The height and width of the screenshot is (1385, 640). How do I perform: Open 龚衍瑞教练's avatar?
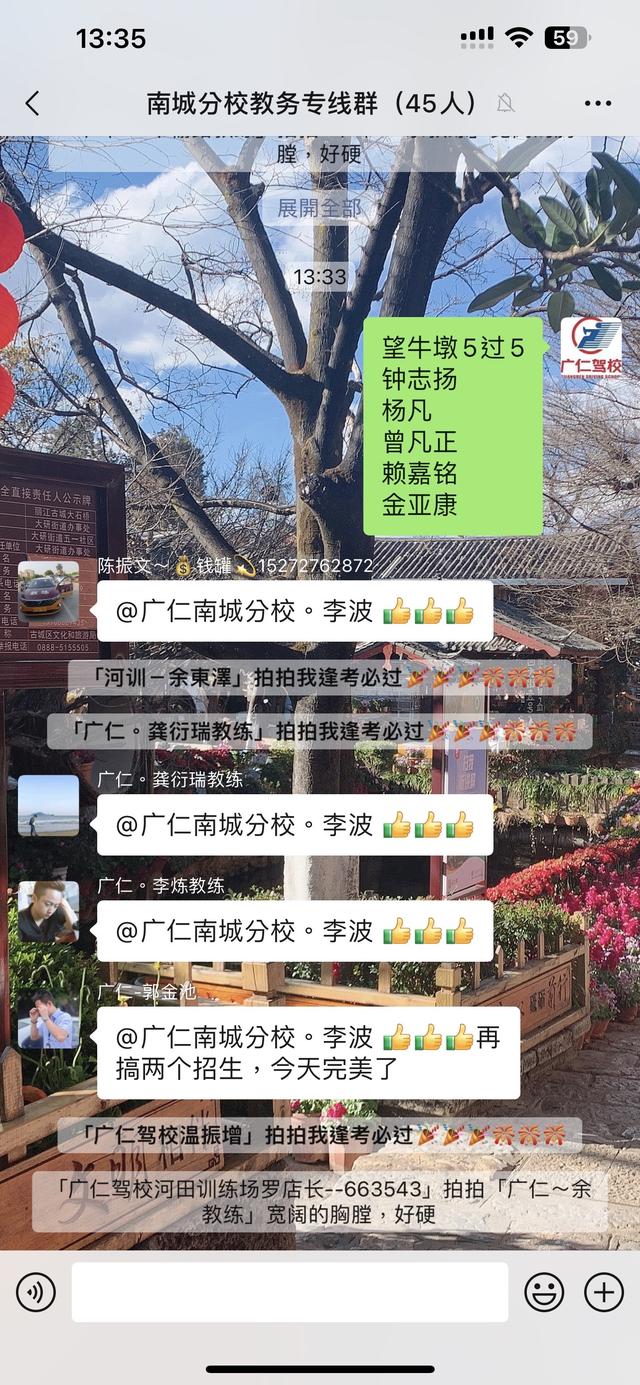click(x=48, y=805)
